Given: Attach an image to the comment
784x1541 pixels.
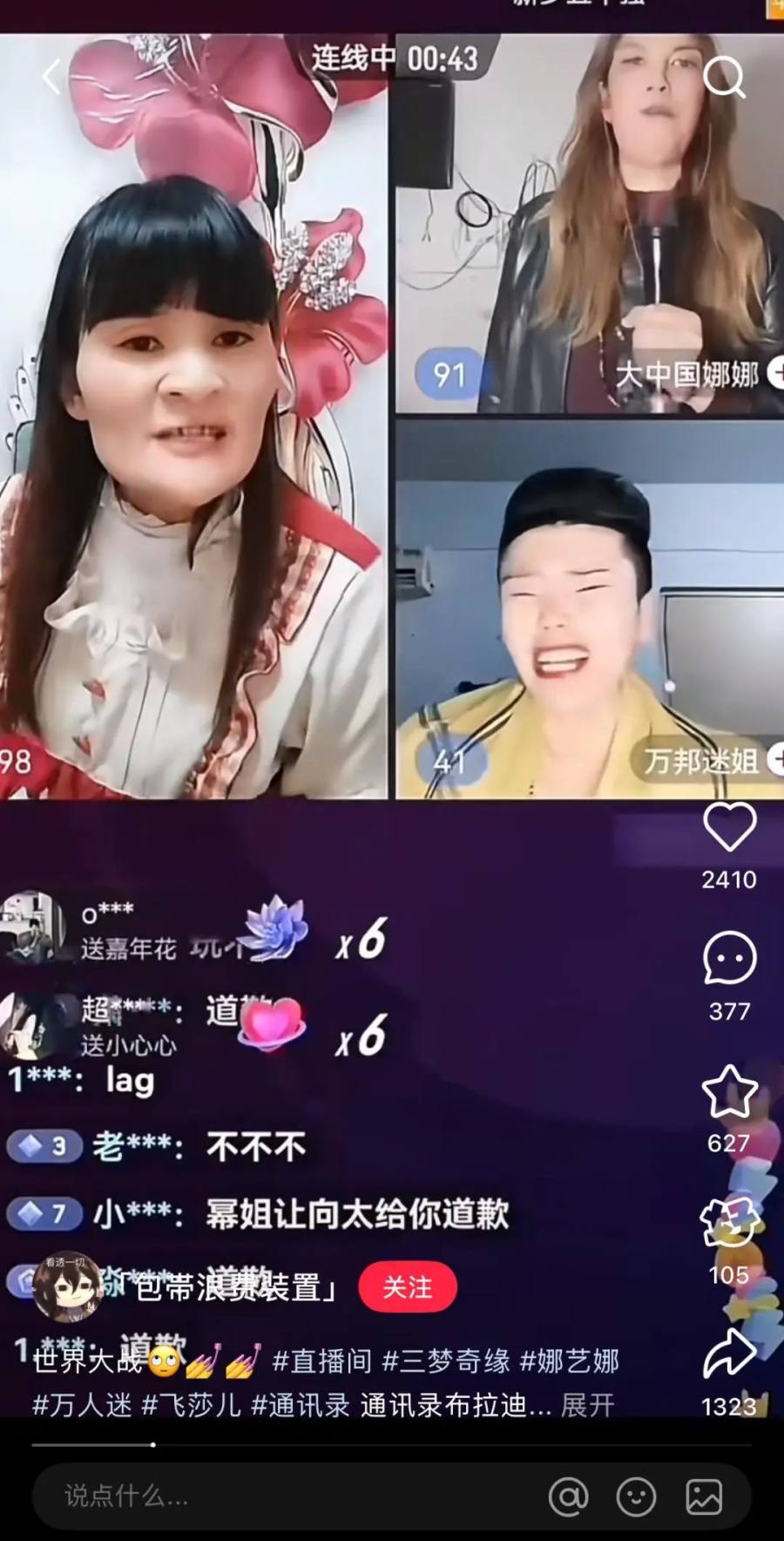Looking at the screenshot, I should pyautogui.click(x=704, y=1497).
